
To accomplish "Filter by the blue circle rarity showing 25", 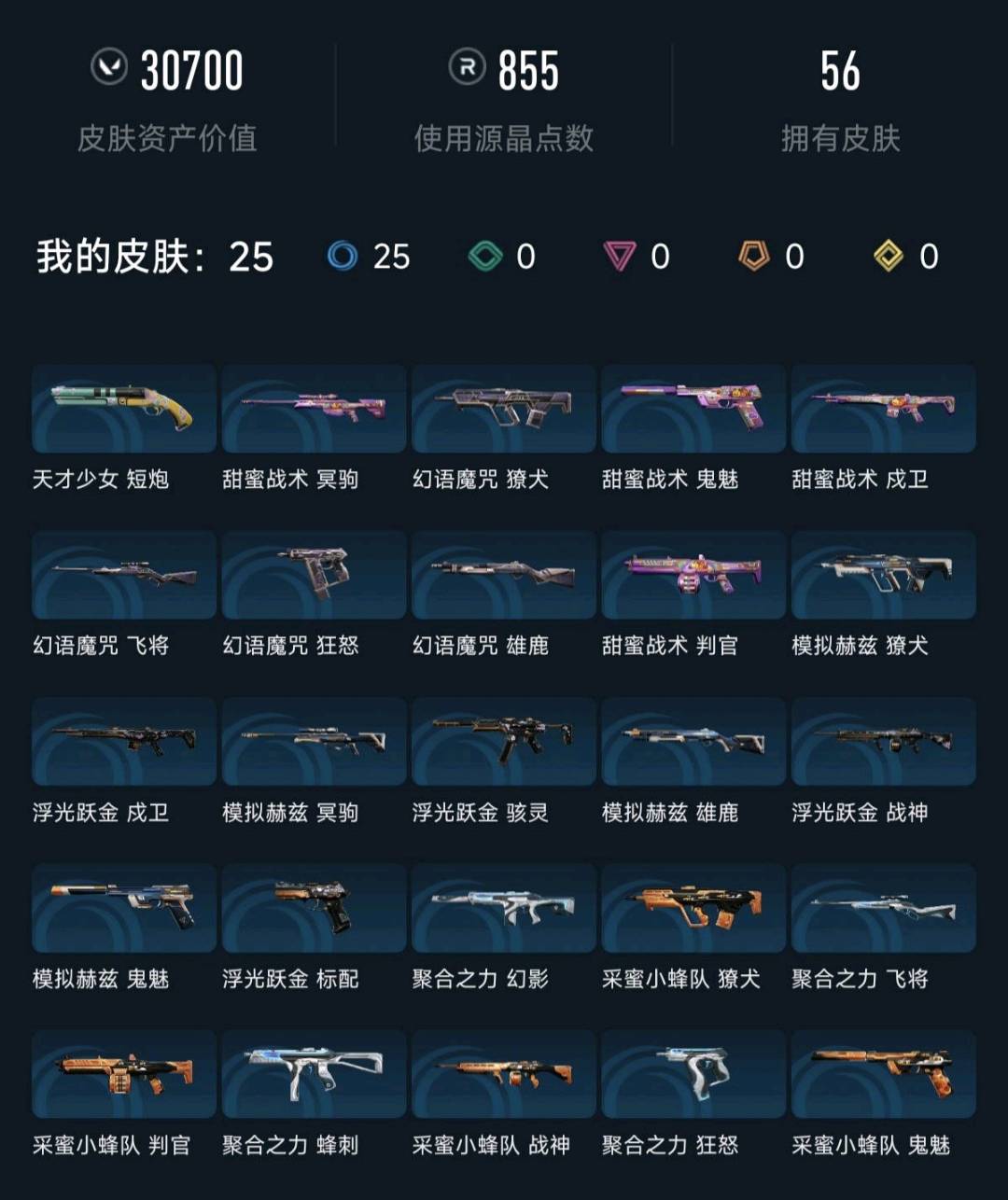I will 369,257.
